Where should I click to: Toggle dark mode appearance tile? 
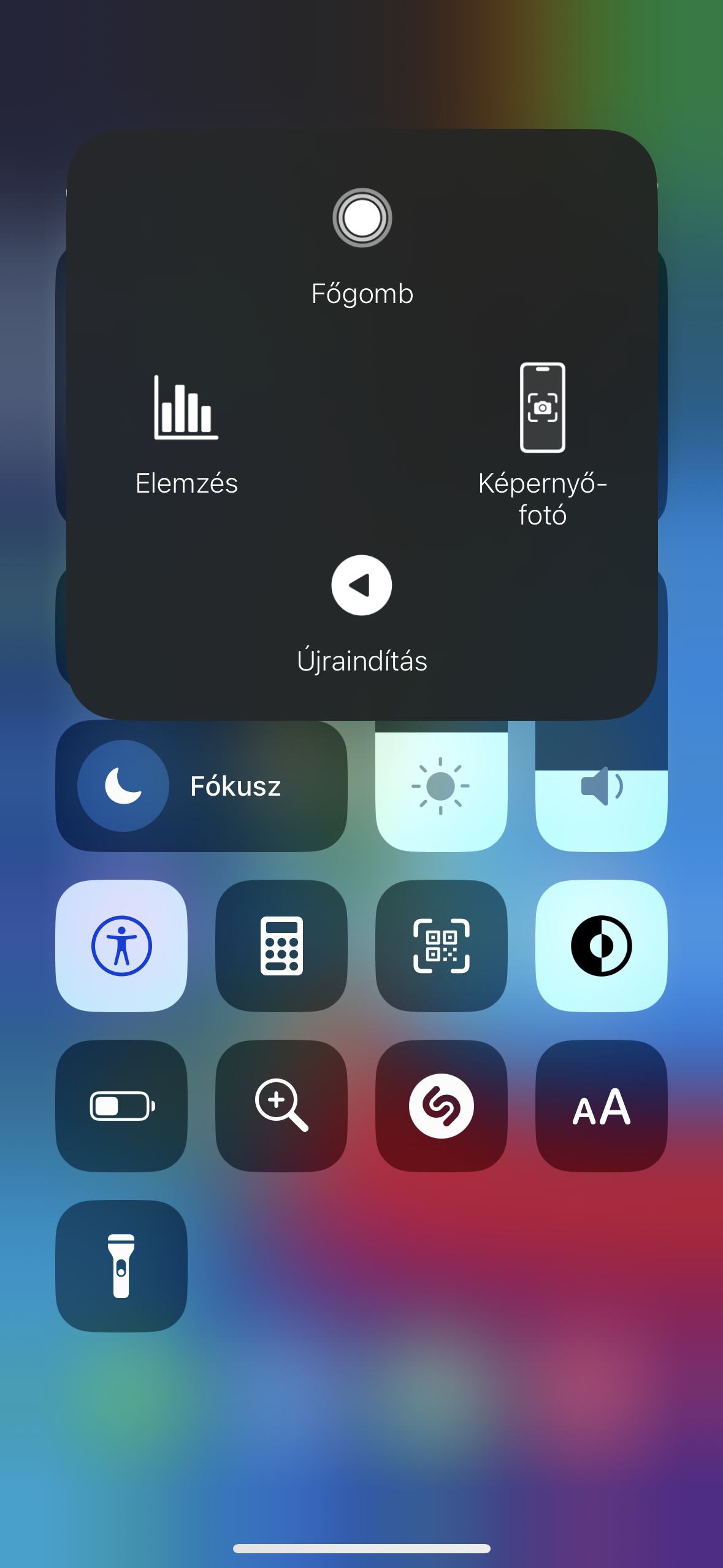point(602,946)
